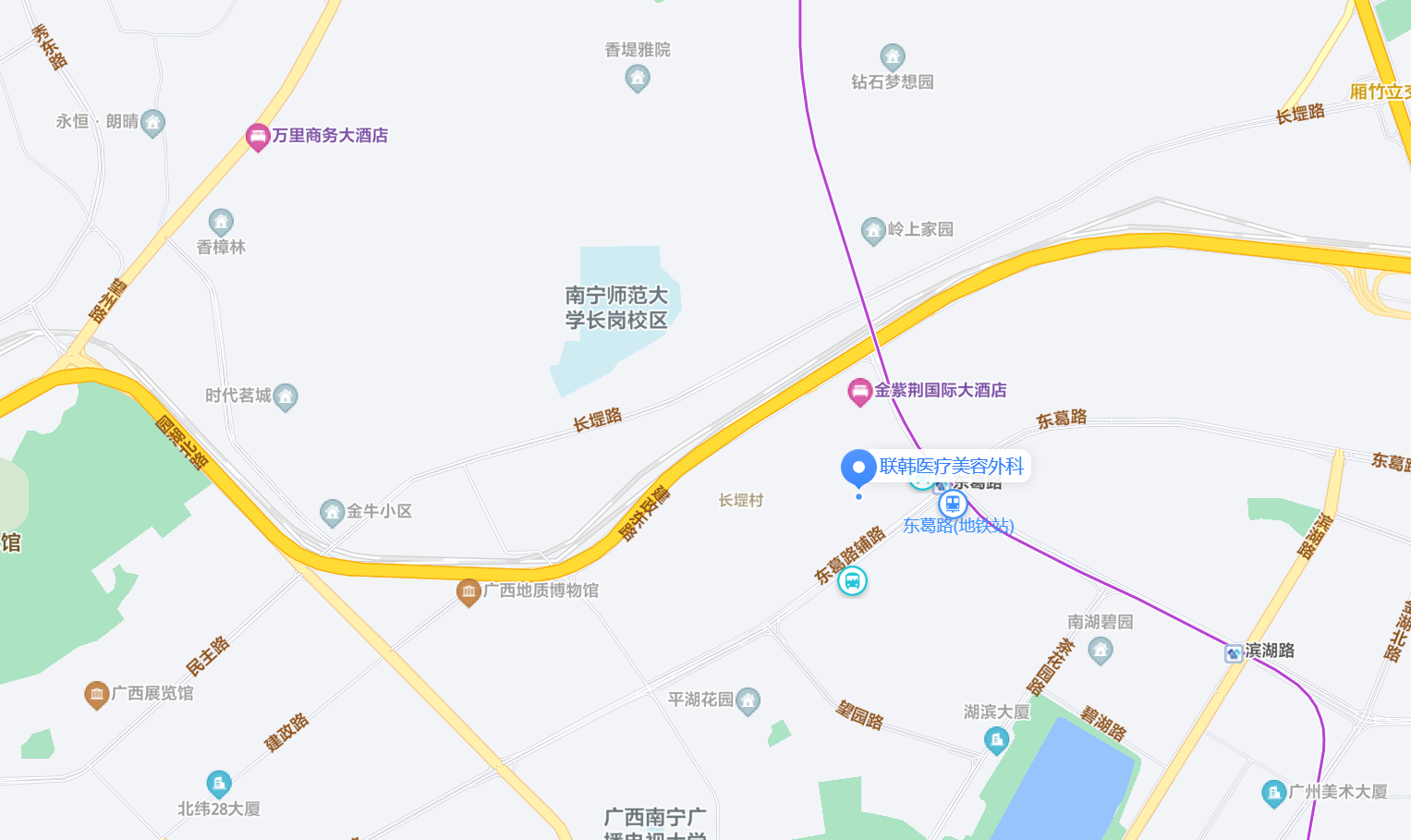Select the 金牛小区 residential marker
The image size is (1411, 840).
pos(333,512)
